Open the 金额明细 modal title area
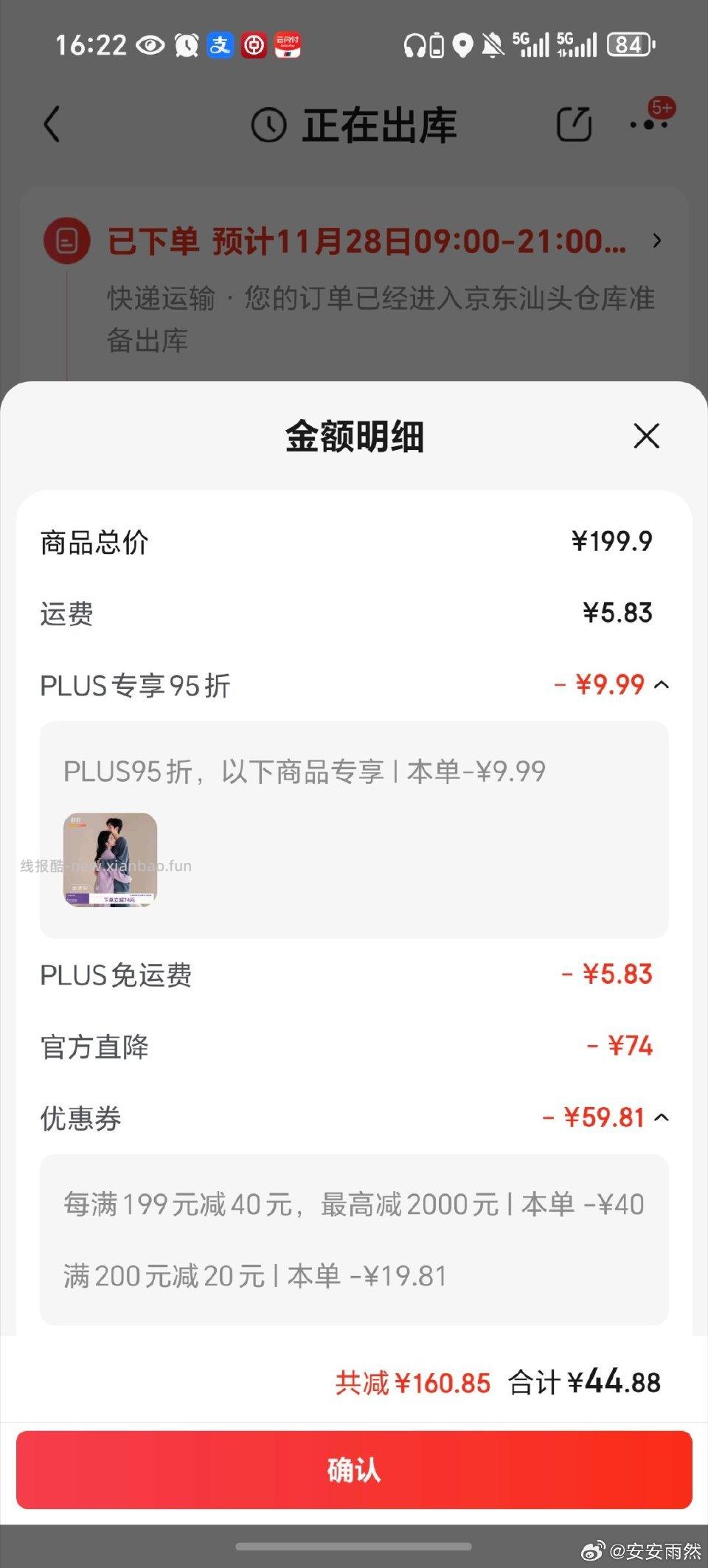The image size is (708, 1568). pos(354,436)
